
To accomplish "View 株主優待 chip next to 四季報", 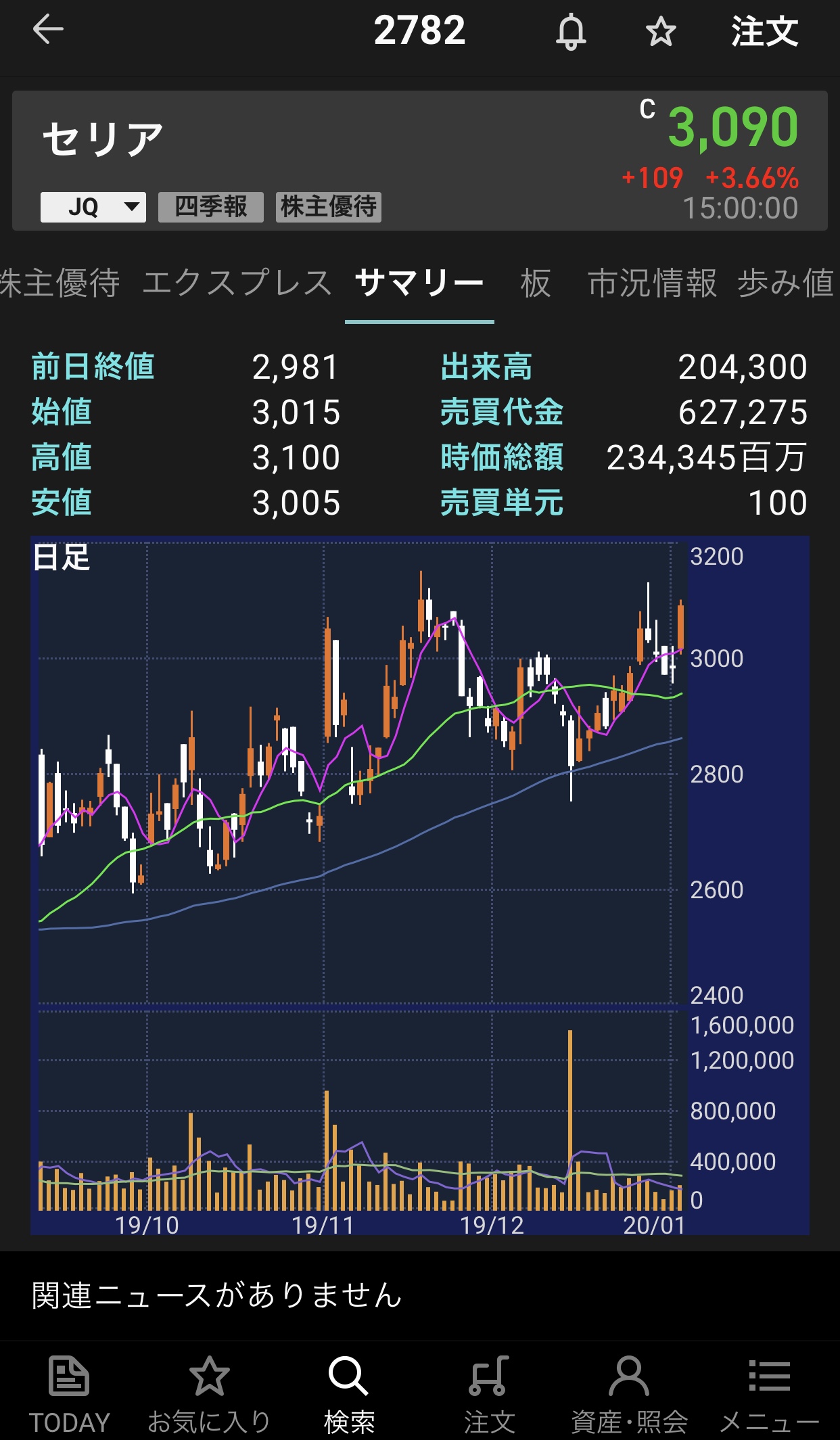I will pyautogui.click(x=329, y=207).
